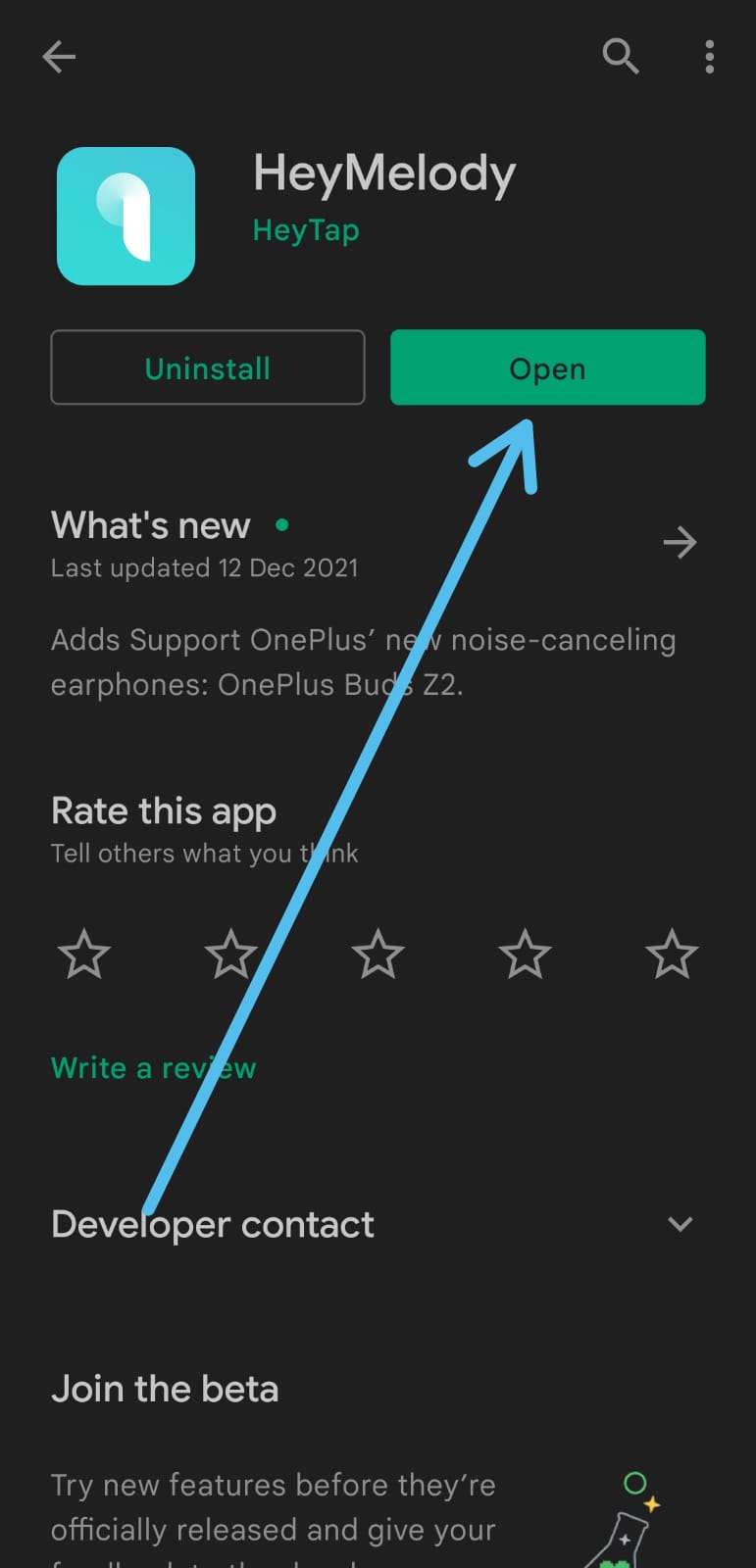Open What's new details arrow

click(x=680, y=542)
